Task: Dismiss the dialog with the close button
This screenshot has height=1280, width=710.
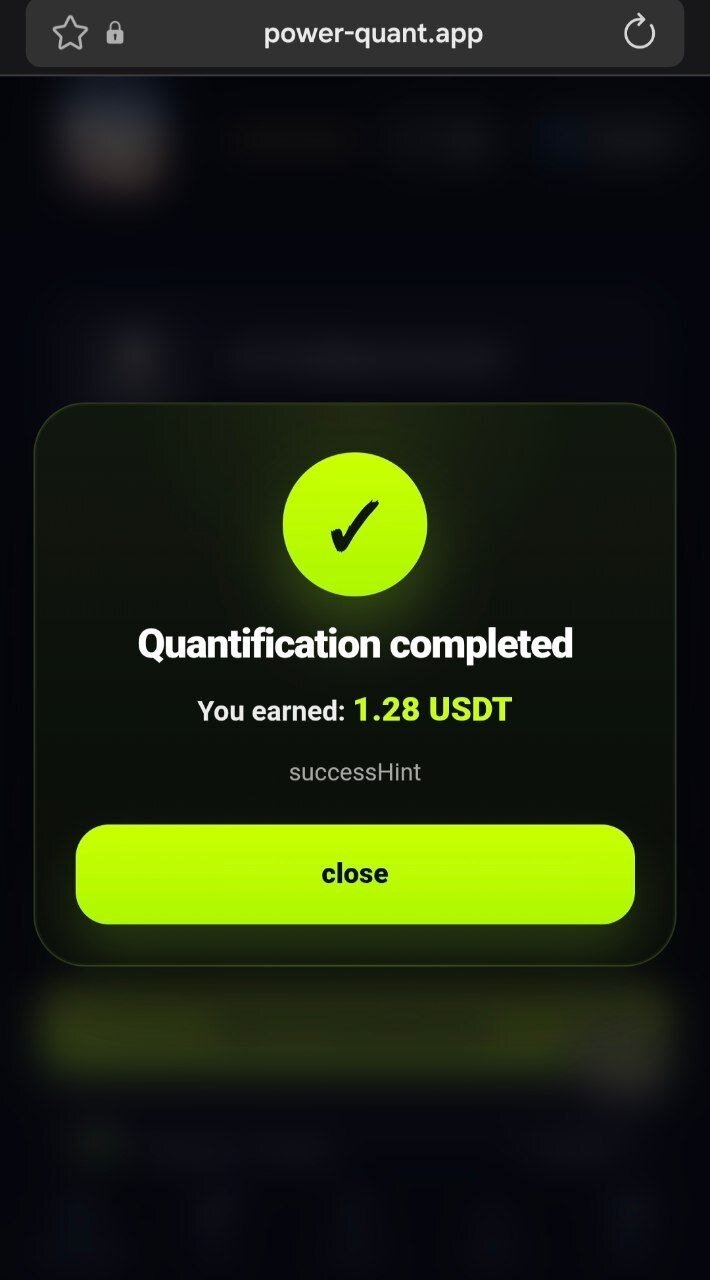Action: tap(355, 874)
